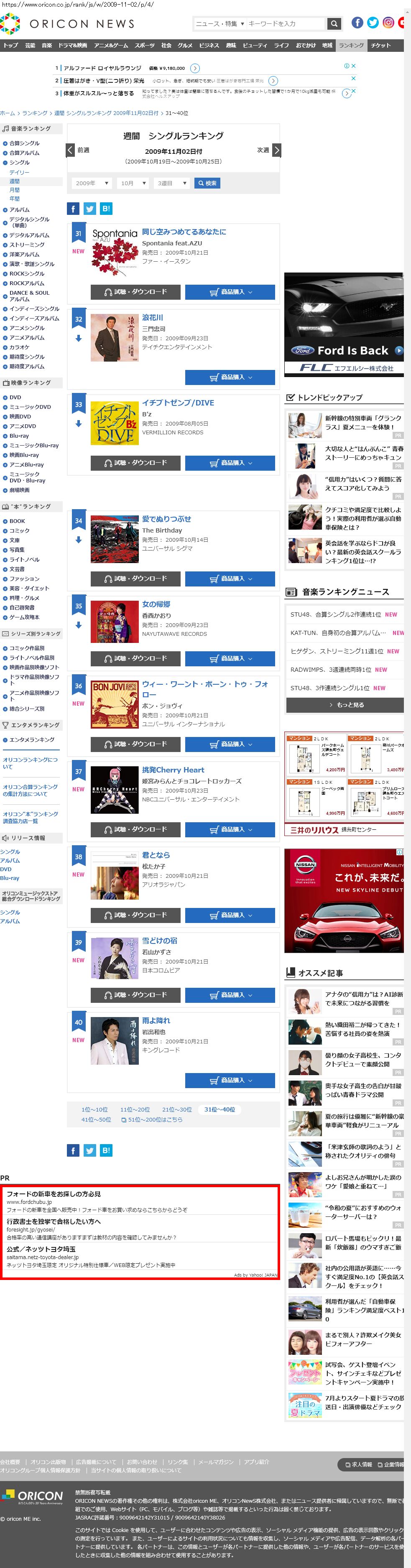The image size is (411, 1568).
Task: Tap もっと見る under music ranking news
Action: 345,705
